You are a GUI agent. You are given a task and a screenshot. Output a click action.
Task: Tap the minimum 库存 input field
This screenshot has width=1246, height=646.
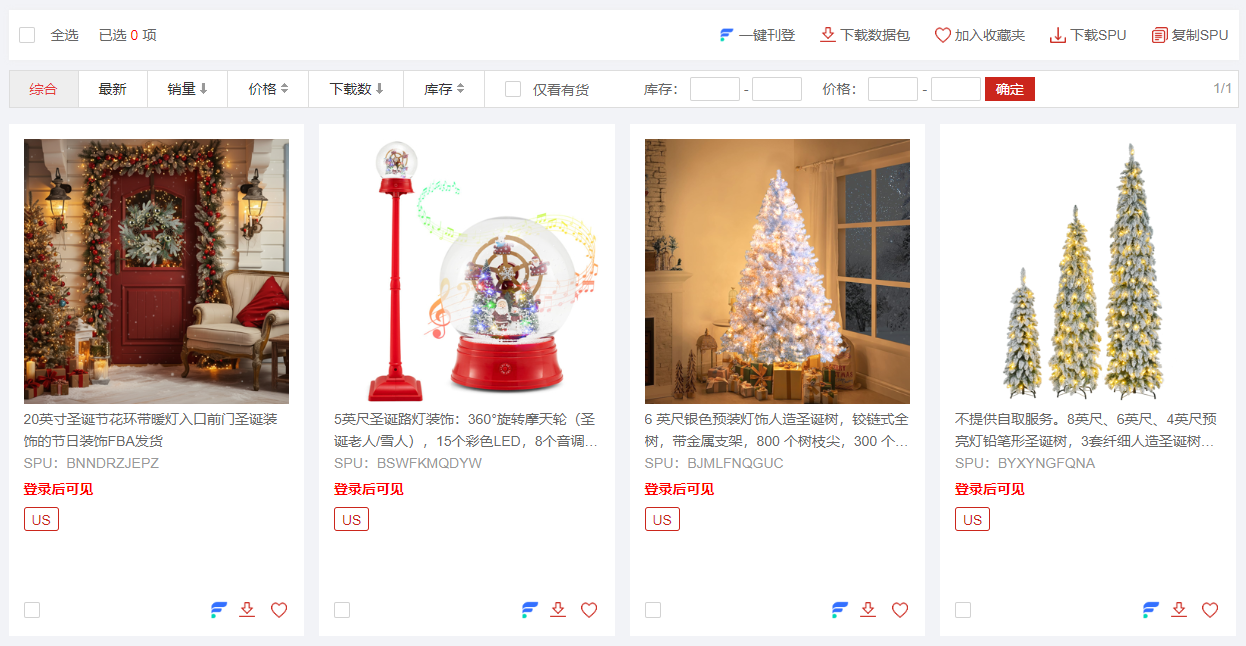714,89
